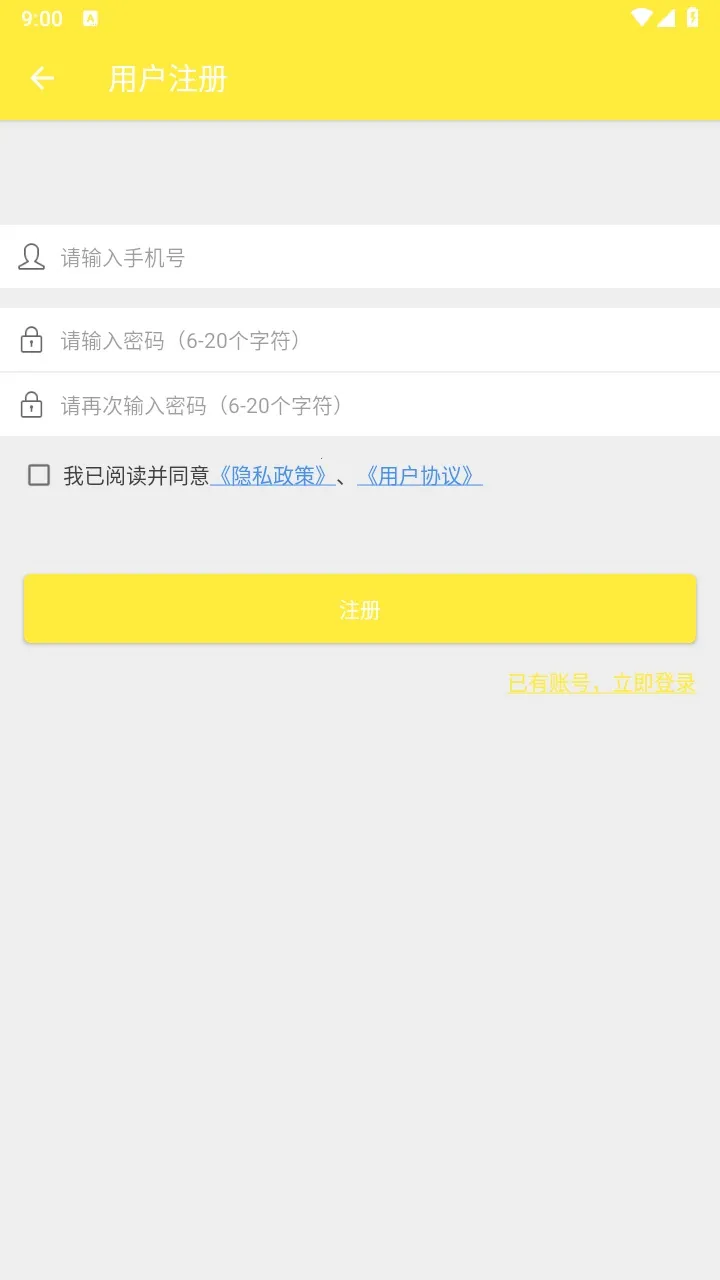Click the Wi-Fi icon in status bar
This screenshot has width=720, height=1280.
point(643,17)
